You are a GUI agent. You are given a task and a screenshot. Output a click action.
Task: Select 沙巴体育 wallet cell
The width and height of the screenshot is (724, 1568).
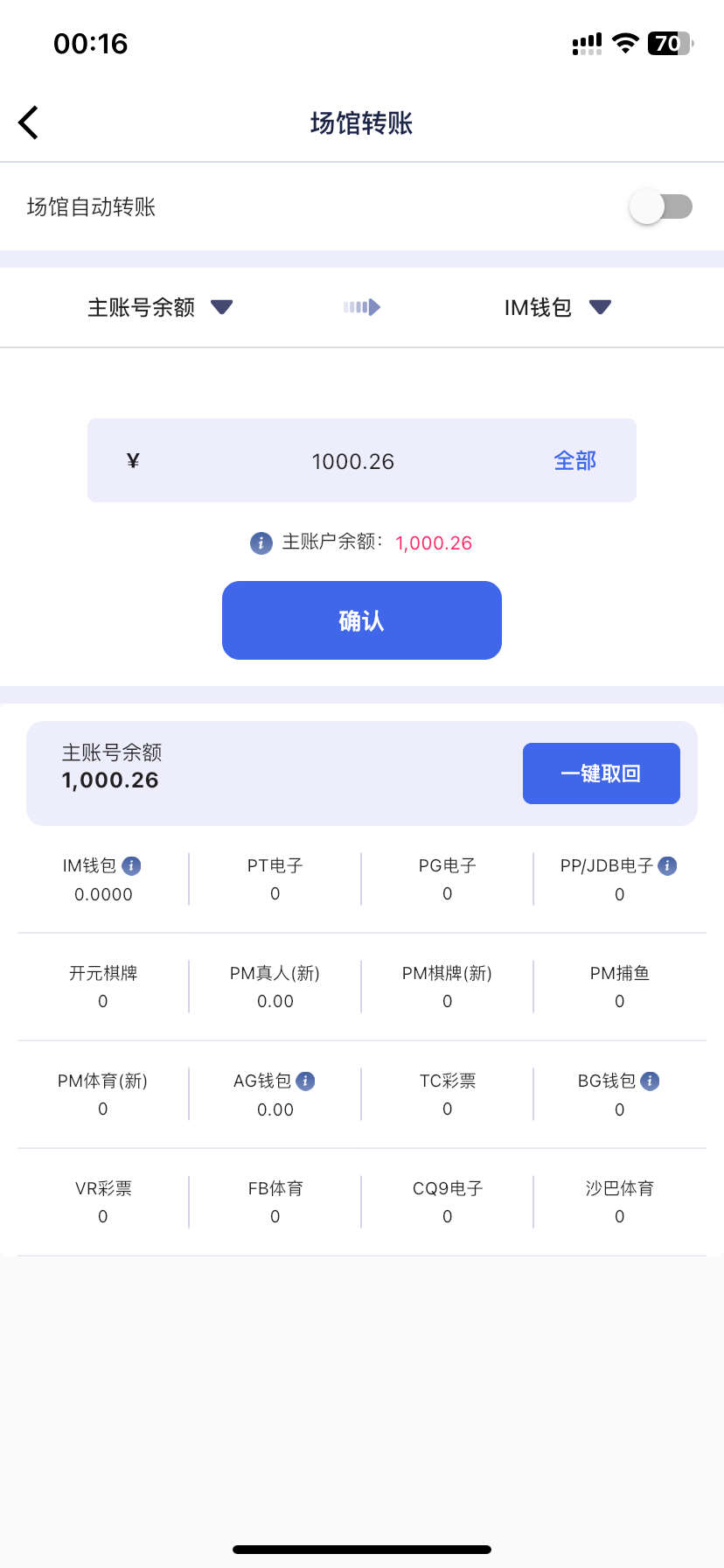click(620, 1201)
